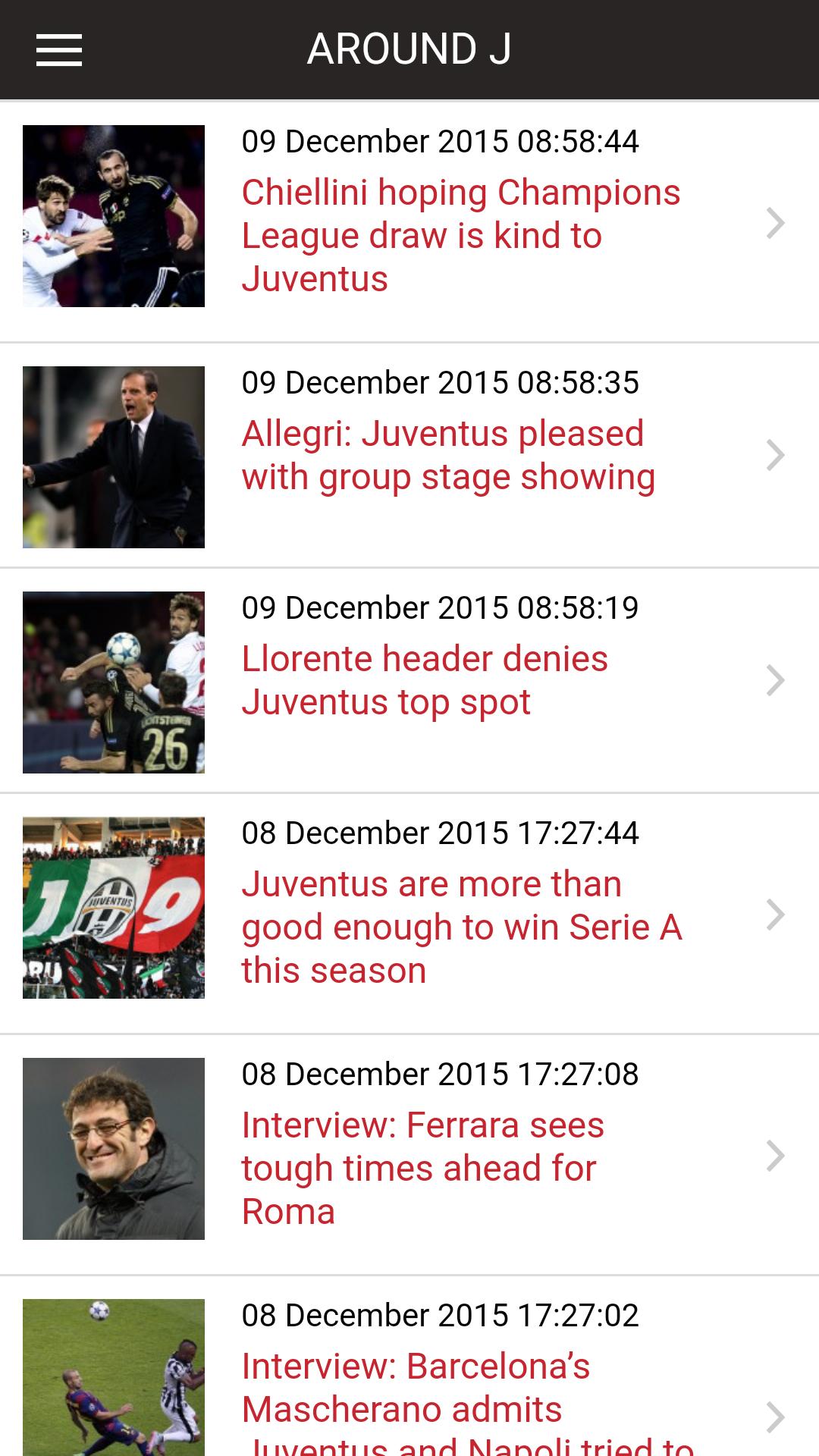This screenshot has height=1456, width=819.
Task: Open Llorente header denies Juventus article
Action: click(425, 680)
